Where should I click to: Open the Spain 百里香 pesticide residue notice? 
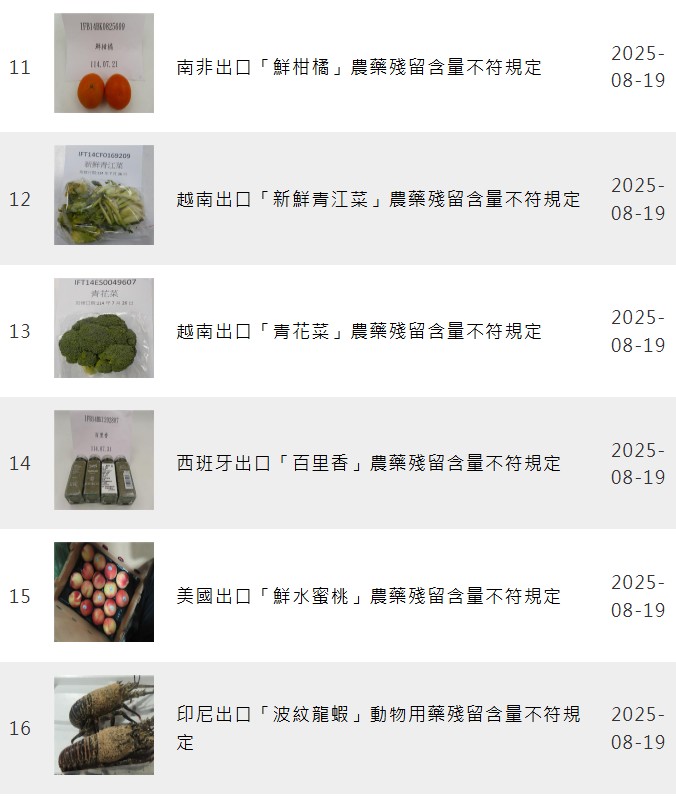tap(368, 463)
